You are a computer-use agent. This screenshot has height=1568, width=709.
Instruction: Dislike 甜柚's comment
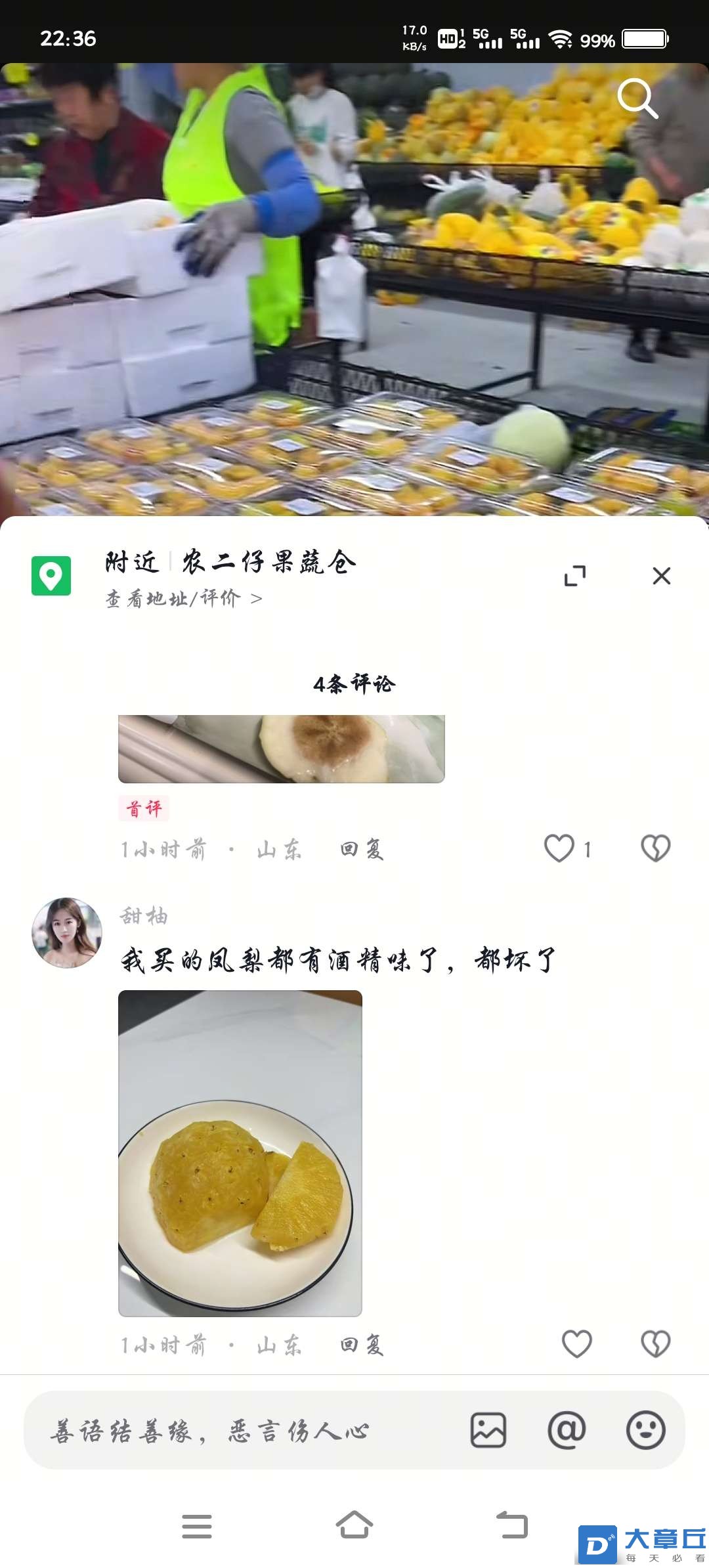point(655,1344)
